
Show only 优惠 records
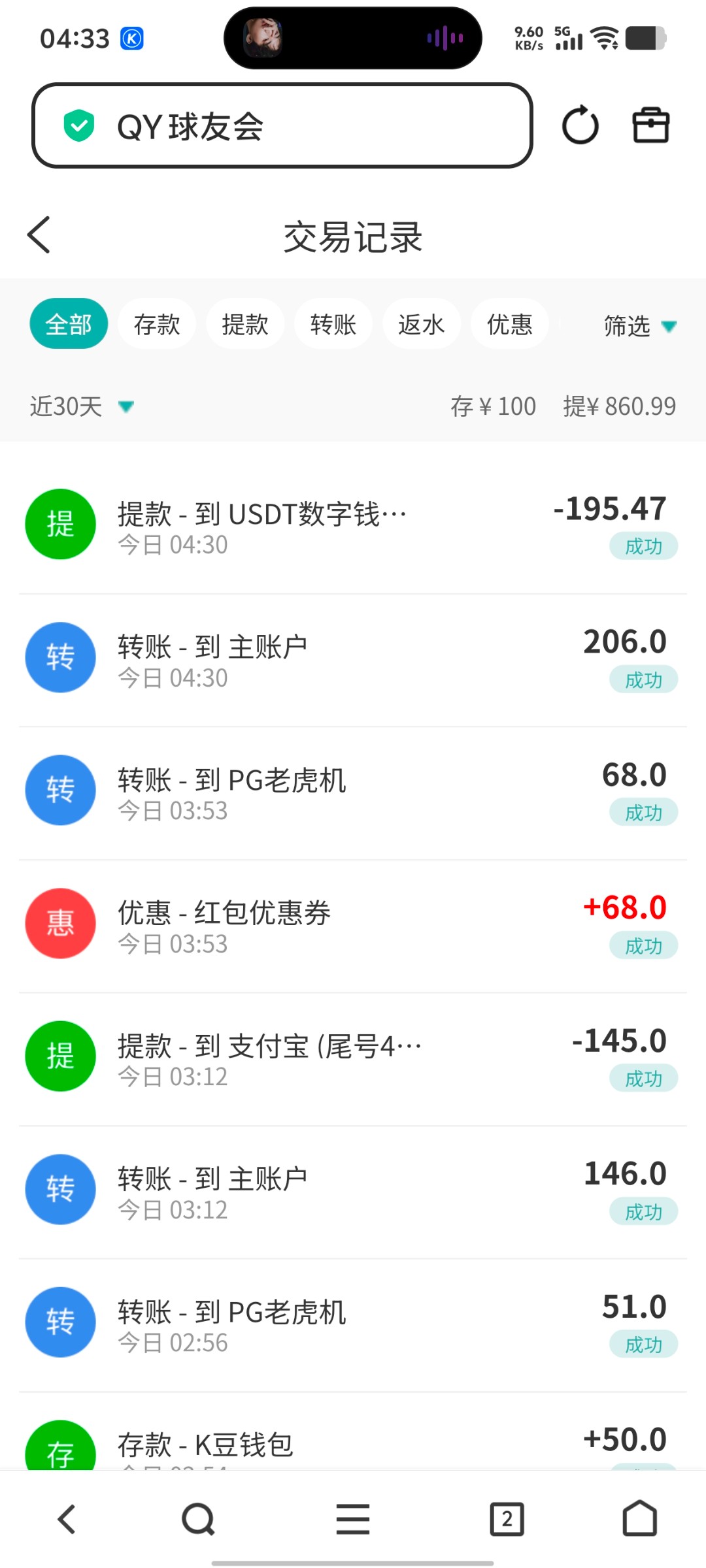pyautogui.click(x=510, y=324)
